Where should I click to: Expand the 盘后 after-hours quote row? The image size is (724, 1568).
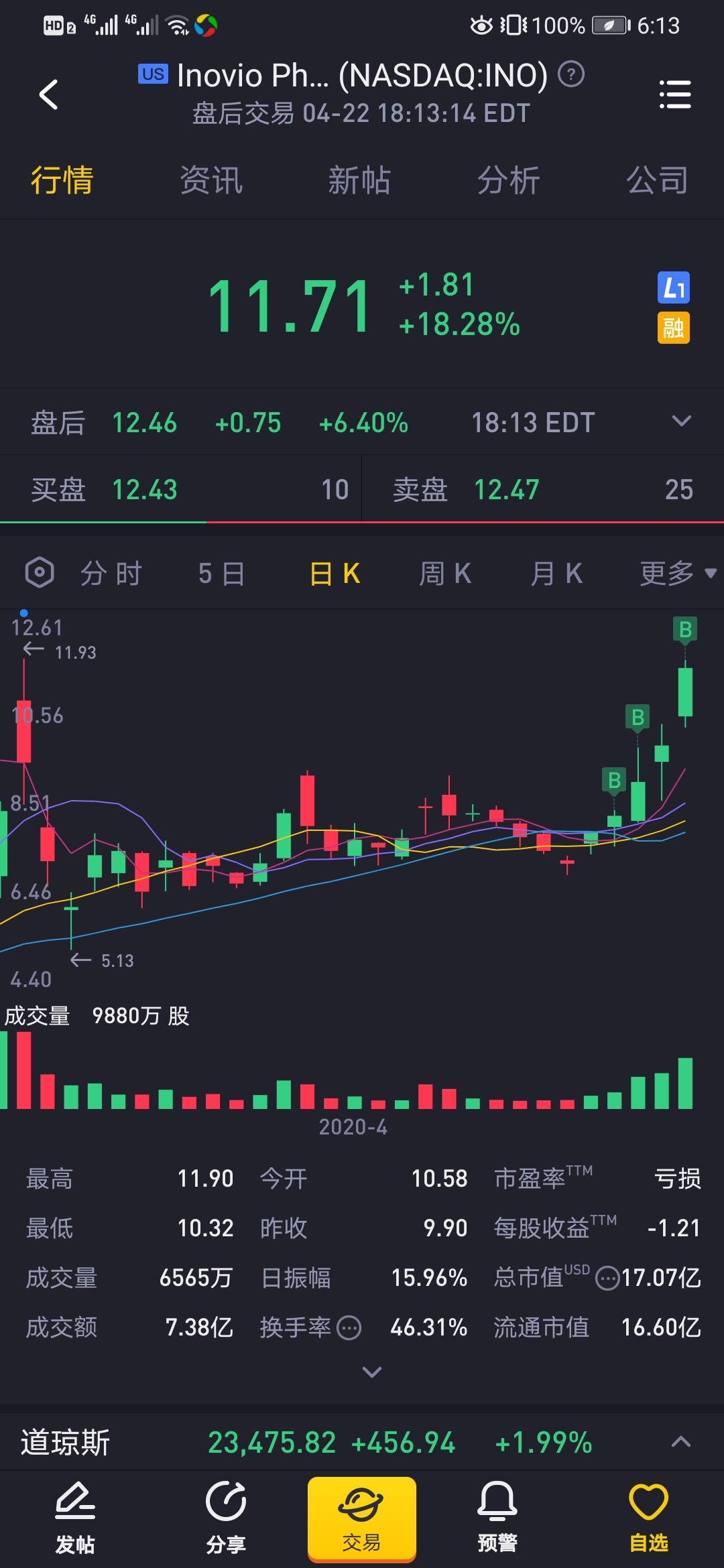(x=681, y=421)
